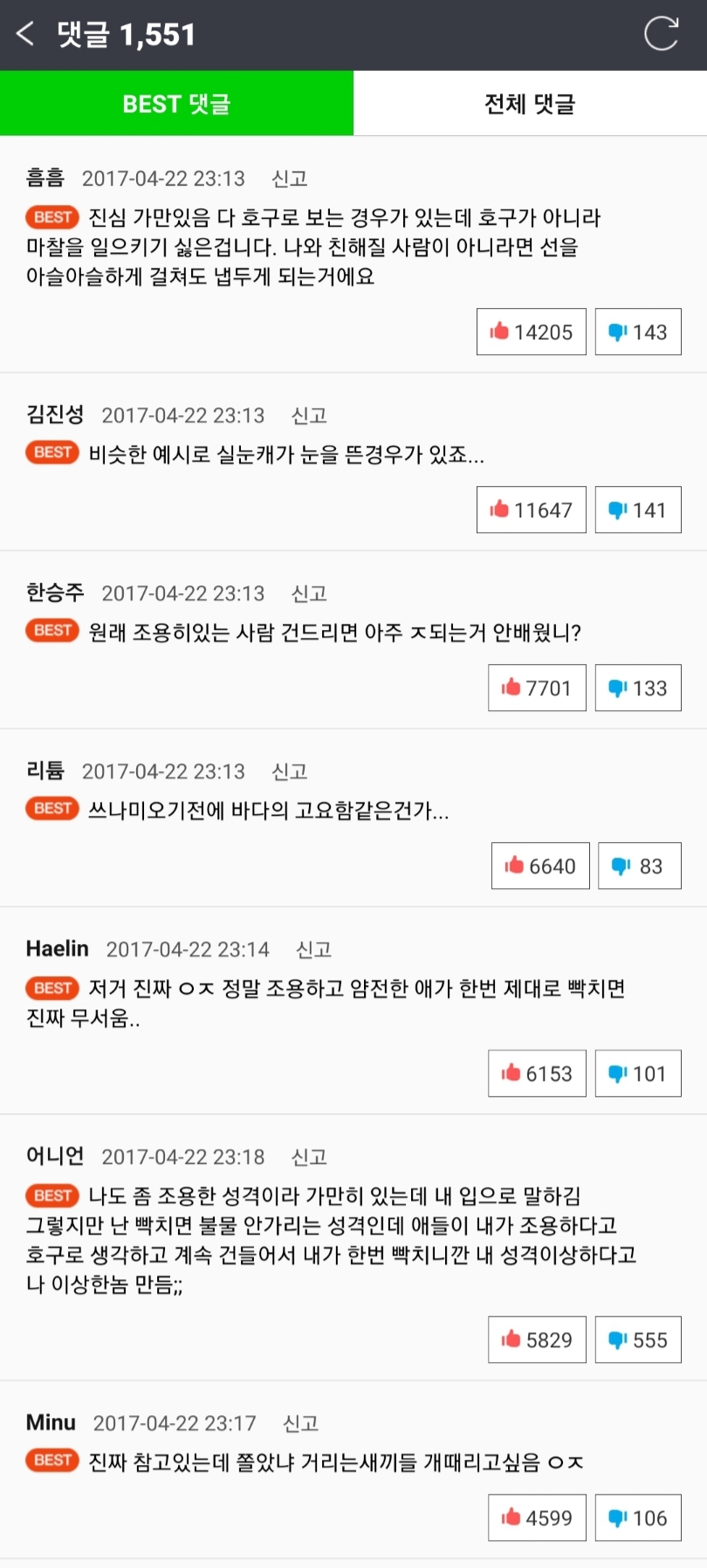The height and width of the screenshot is (1568, 707).
Task: Select the BEST 댓글 tab
Action: (176, 104)
